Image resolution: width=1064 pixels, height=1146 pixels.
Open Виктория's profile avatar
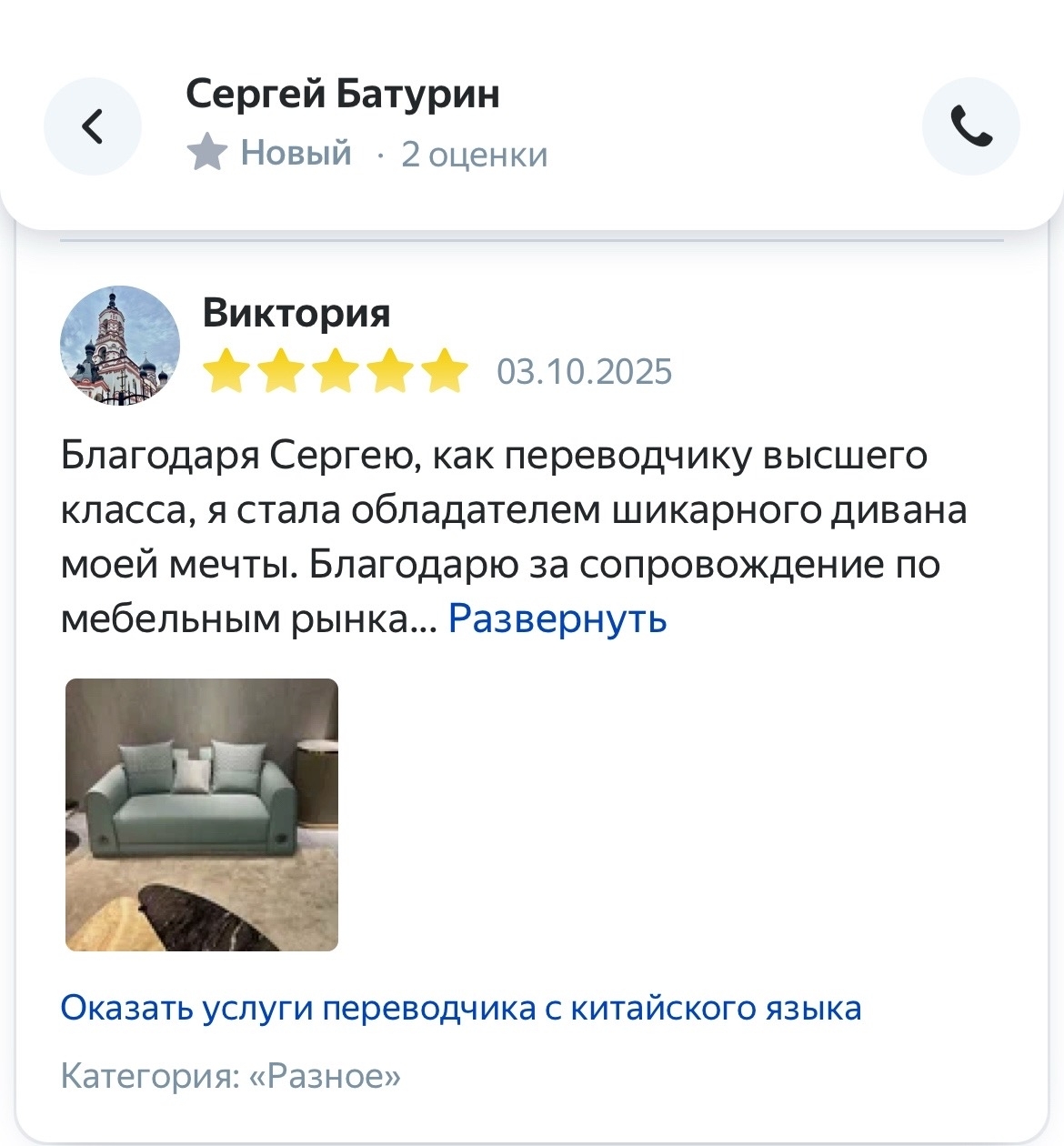(x=120, y=346)
